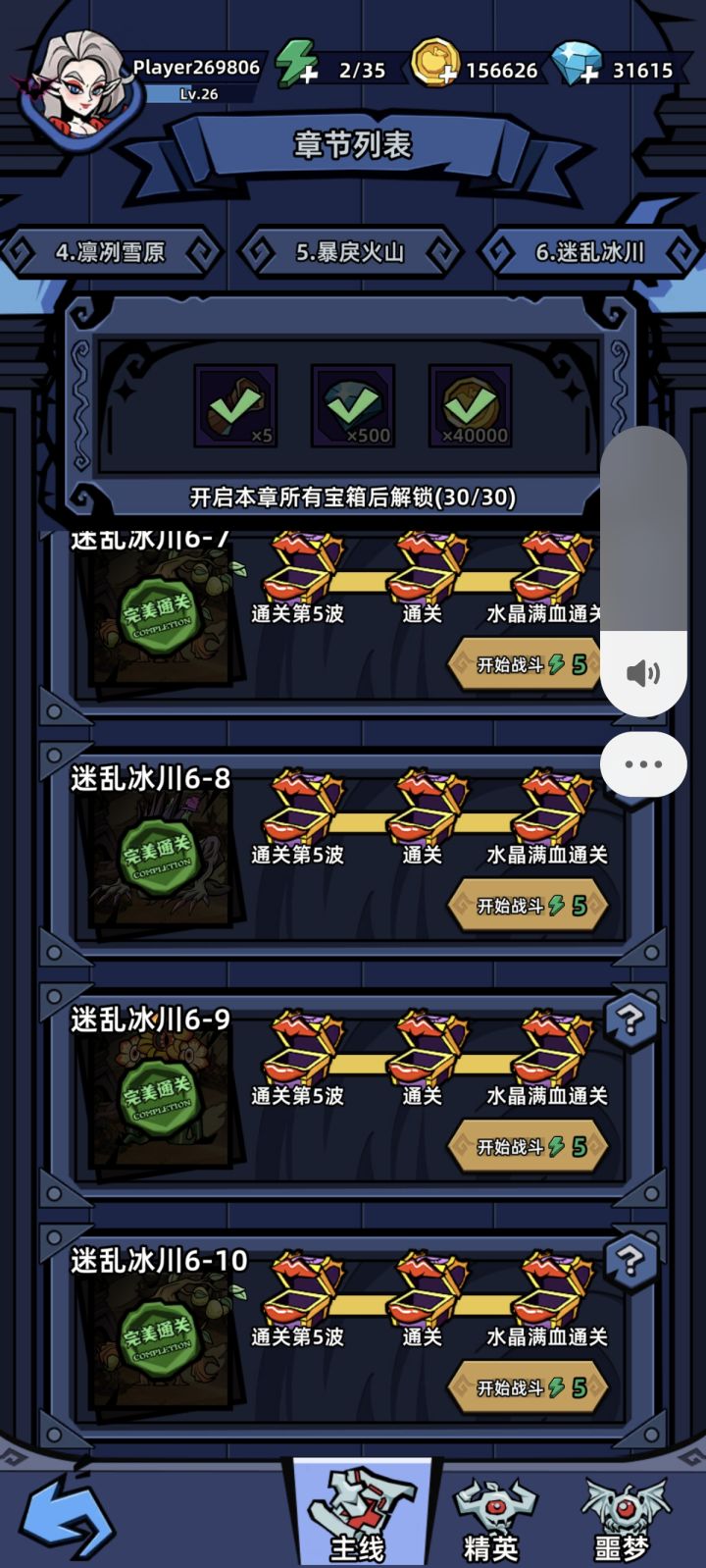Viewport: 706px width, 1568px height.
Task: Open the chapter reward chest panel
Action: click(x=353, y=407)
